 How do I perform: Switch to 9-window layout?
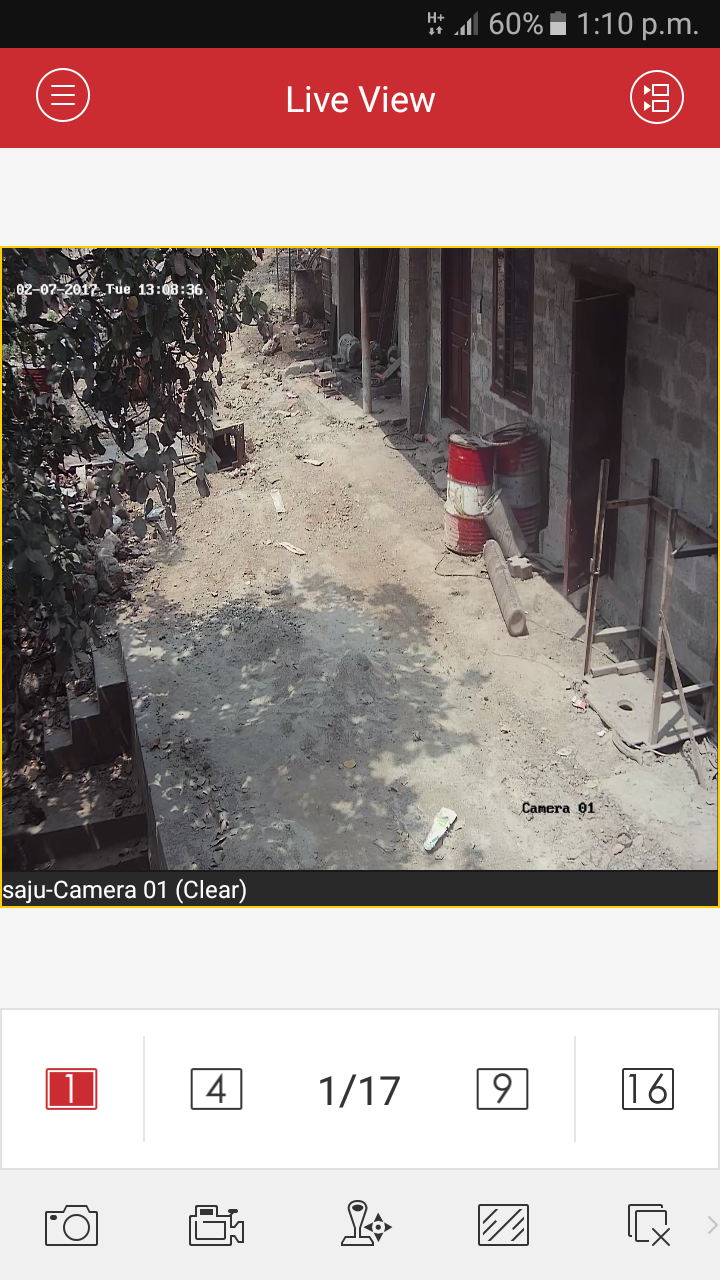pos(502,1089)
